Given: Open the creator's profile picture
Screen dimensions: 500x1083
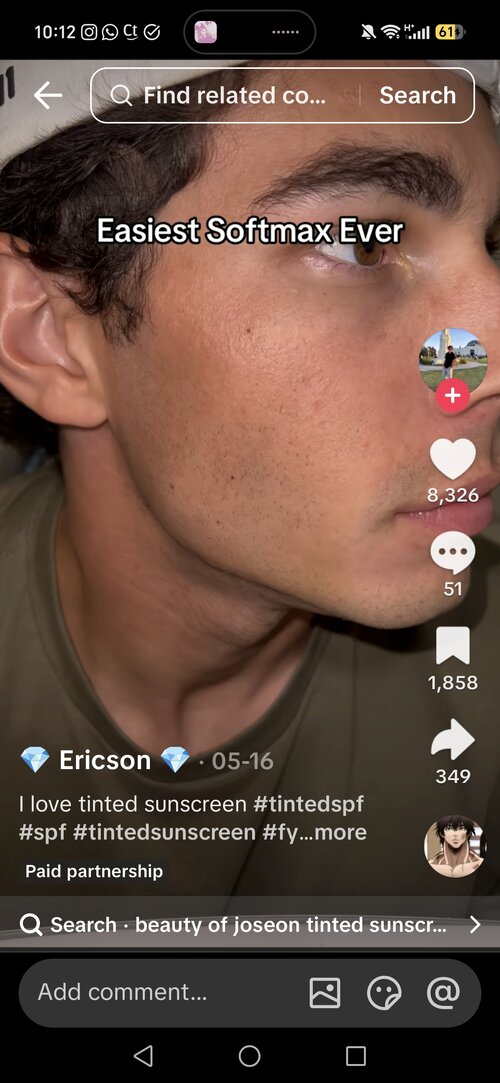Looking at the screenshot, I should tap(453, 362).
